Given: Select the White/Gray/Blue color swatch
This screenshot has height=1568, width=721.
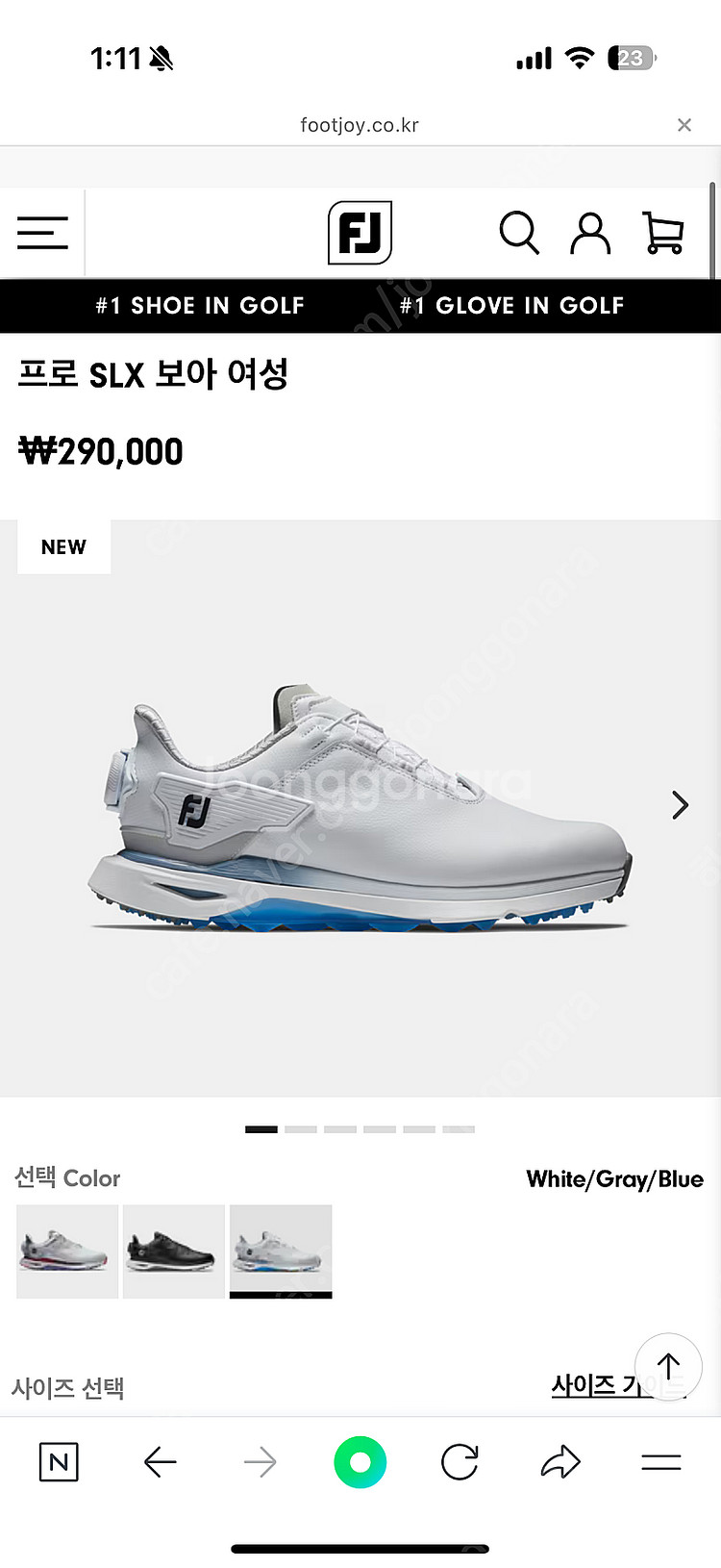Looking at the screenshot, I should (x=281, y=1251).
